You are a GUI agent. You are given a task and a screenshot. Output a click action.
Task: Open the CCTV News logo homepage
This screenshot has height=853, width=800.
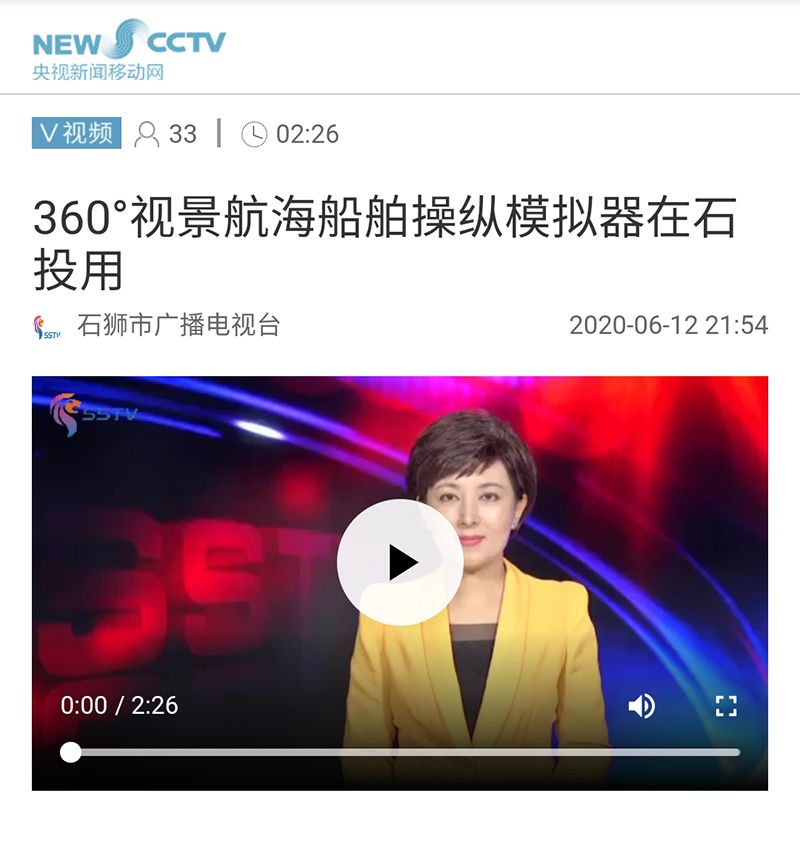tap(128, 50)
